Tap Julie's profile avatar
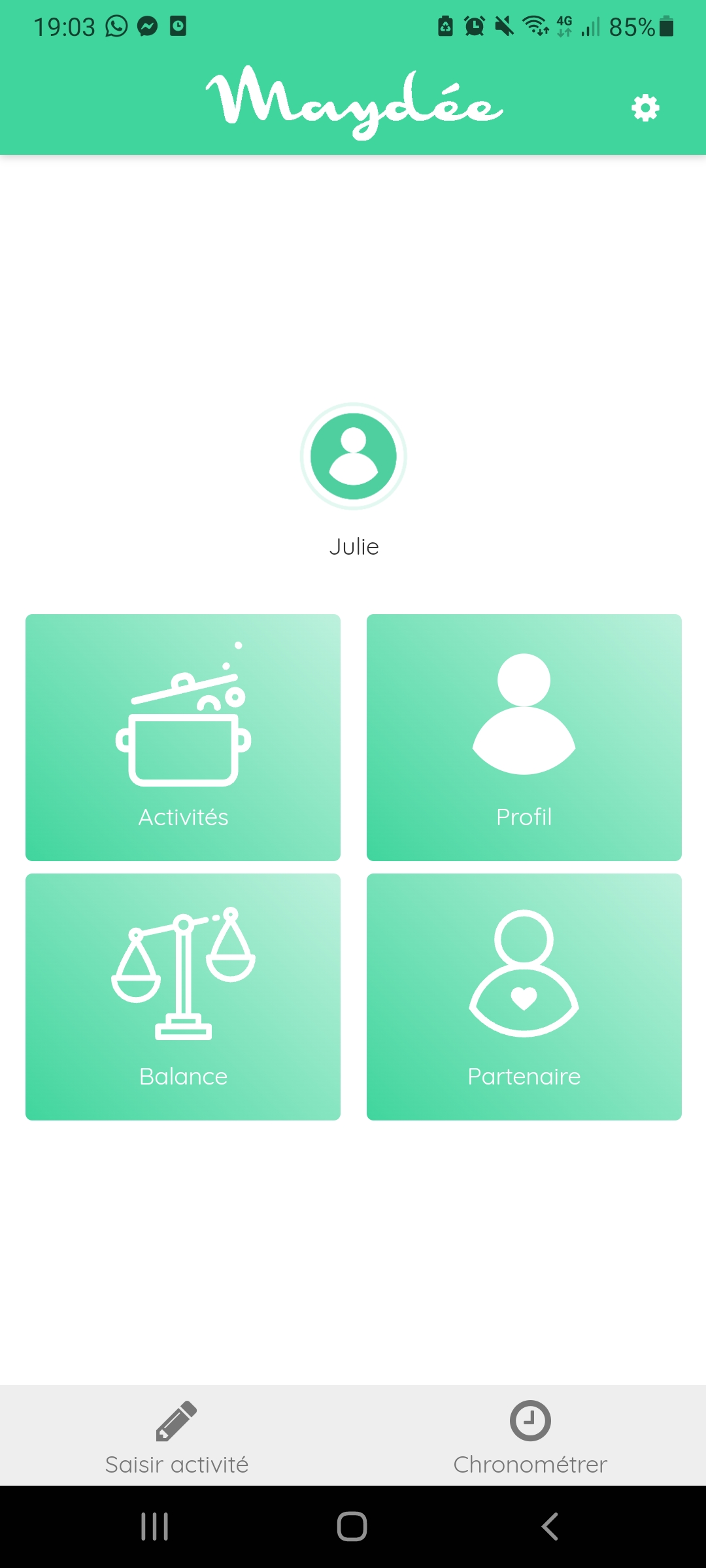This screenshot has width=706, height=1568. click(x=353, y=456)
